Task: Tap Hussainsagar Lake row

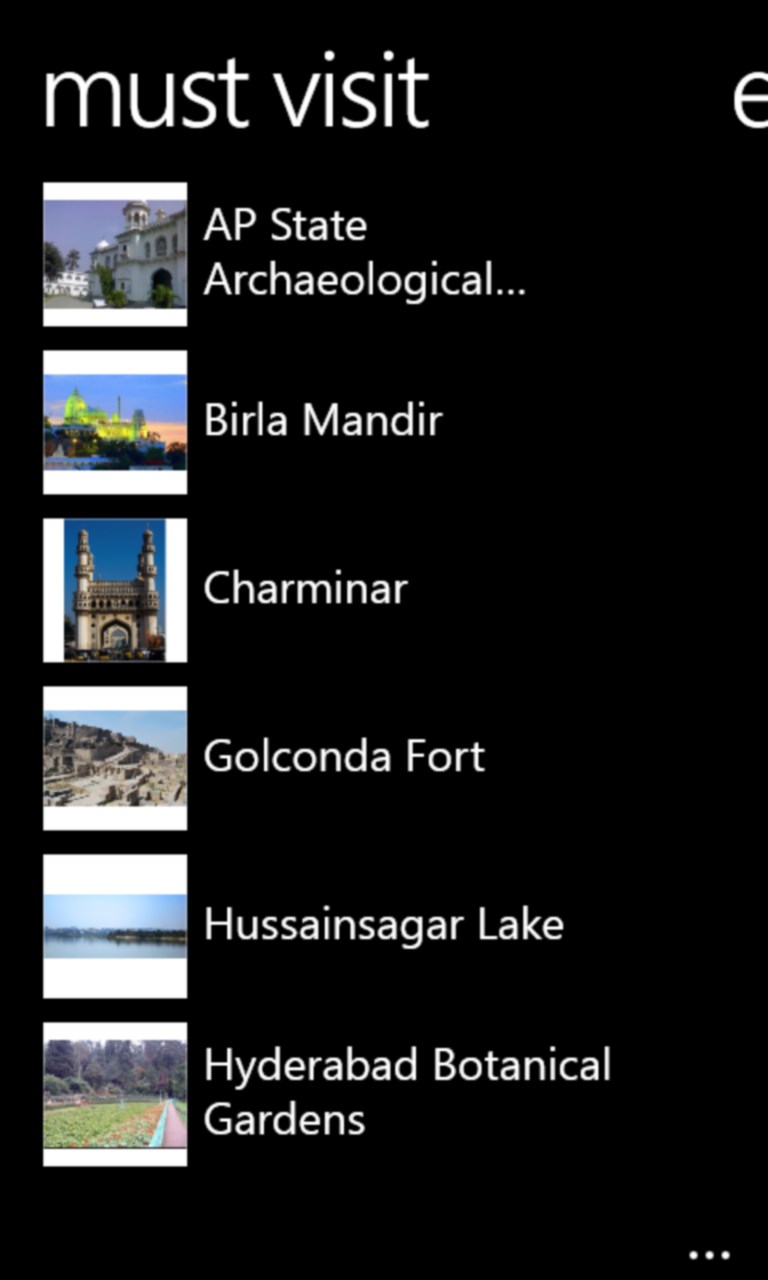Action: point(383,925)
